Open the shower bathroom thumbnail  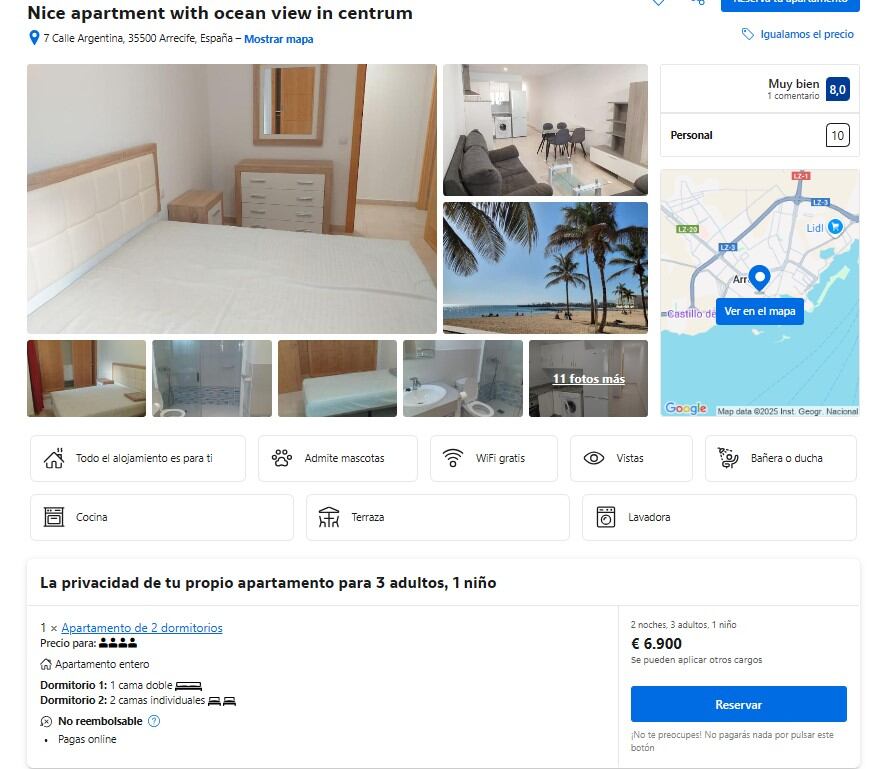(212, 379)
